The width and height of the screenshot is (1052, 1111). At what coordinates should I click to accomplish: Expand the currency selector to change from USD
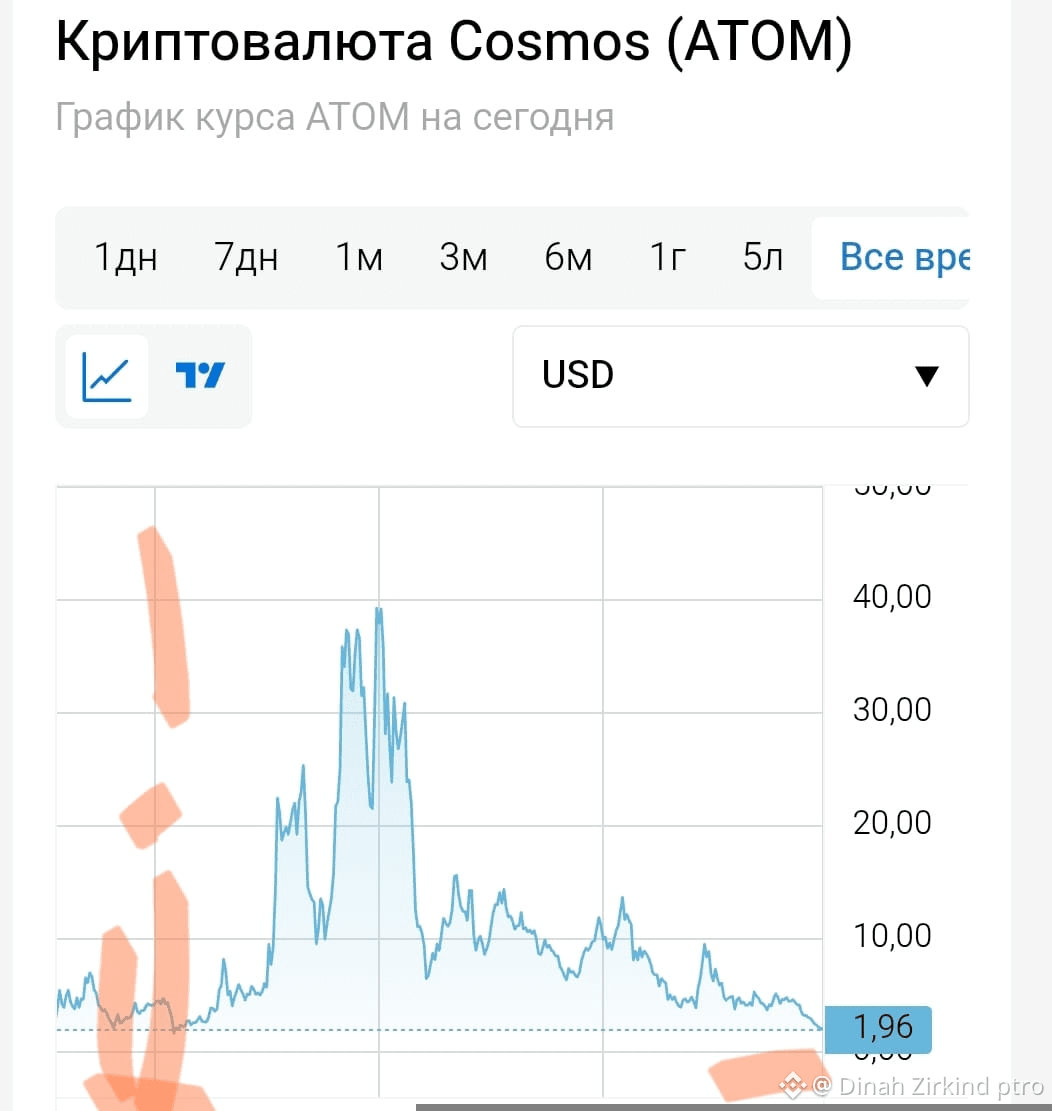(x=740, y=375)
